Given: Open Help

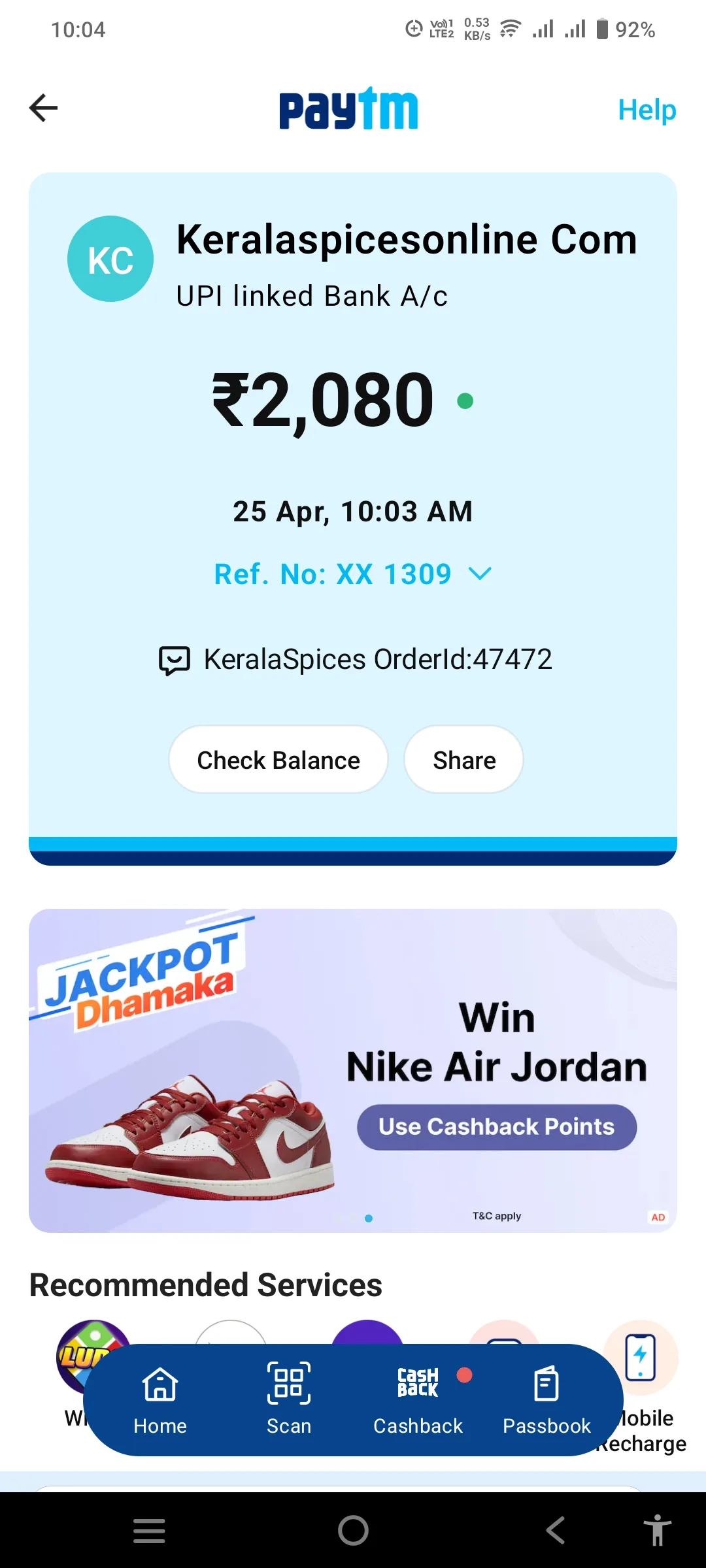Looking at the screenshot, I should click(x=647, y=110).
